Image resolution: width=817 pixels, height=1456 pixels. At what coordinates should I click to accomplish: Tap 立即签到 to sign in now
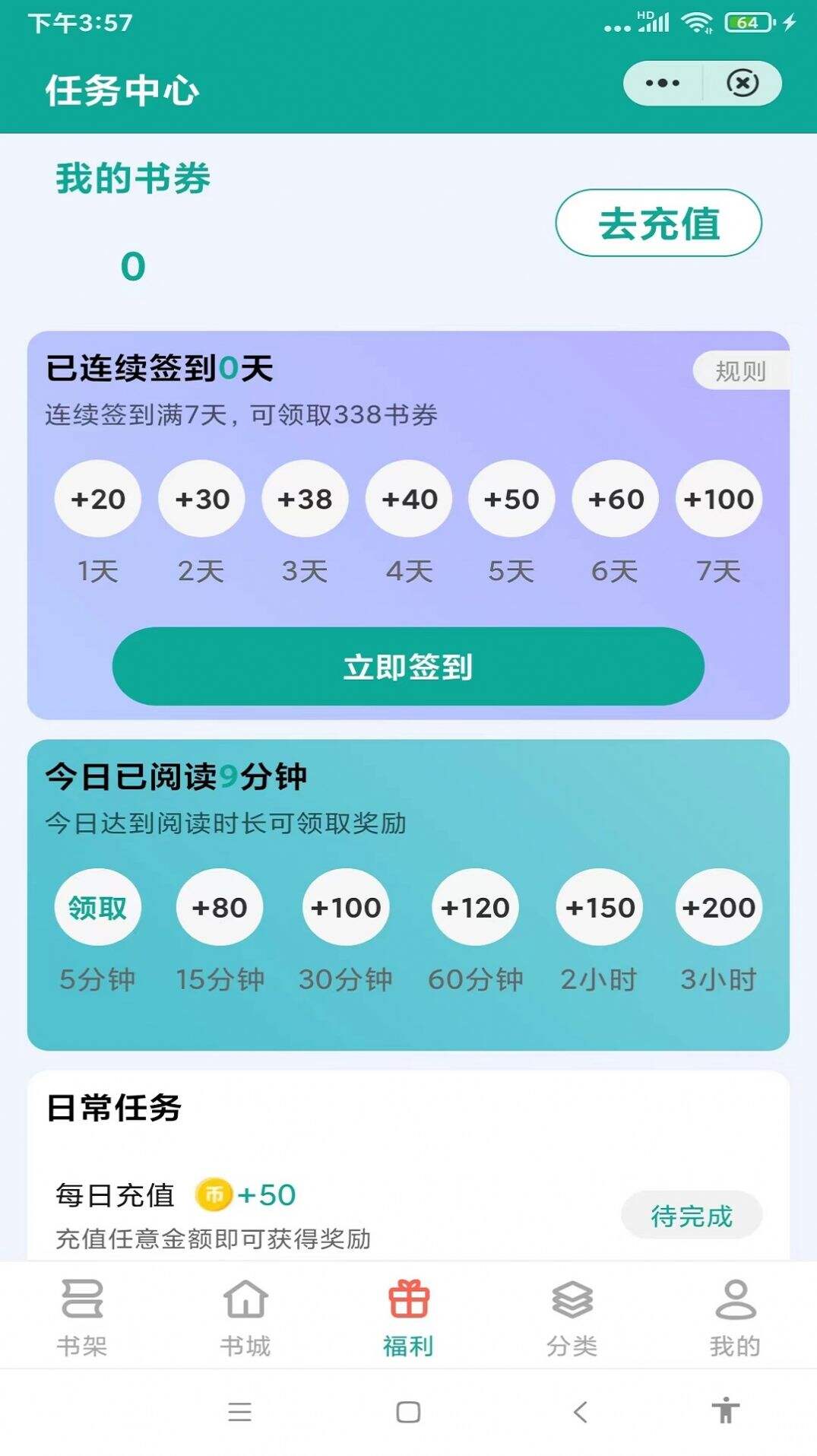[408, 667]
